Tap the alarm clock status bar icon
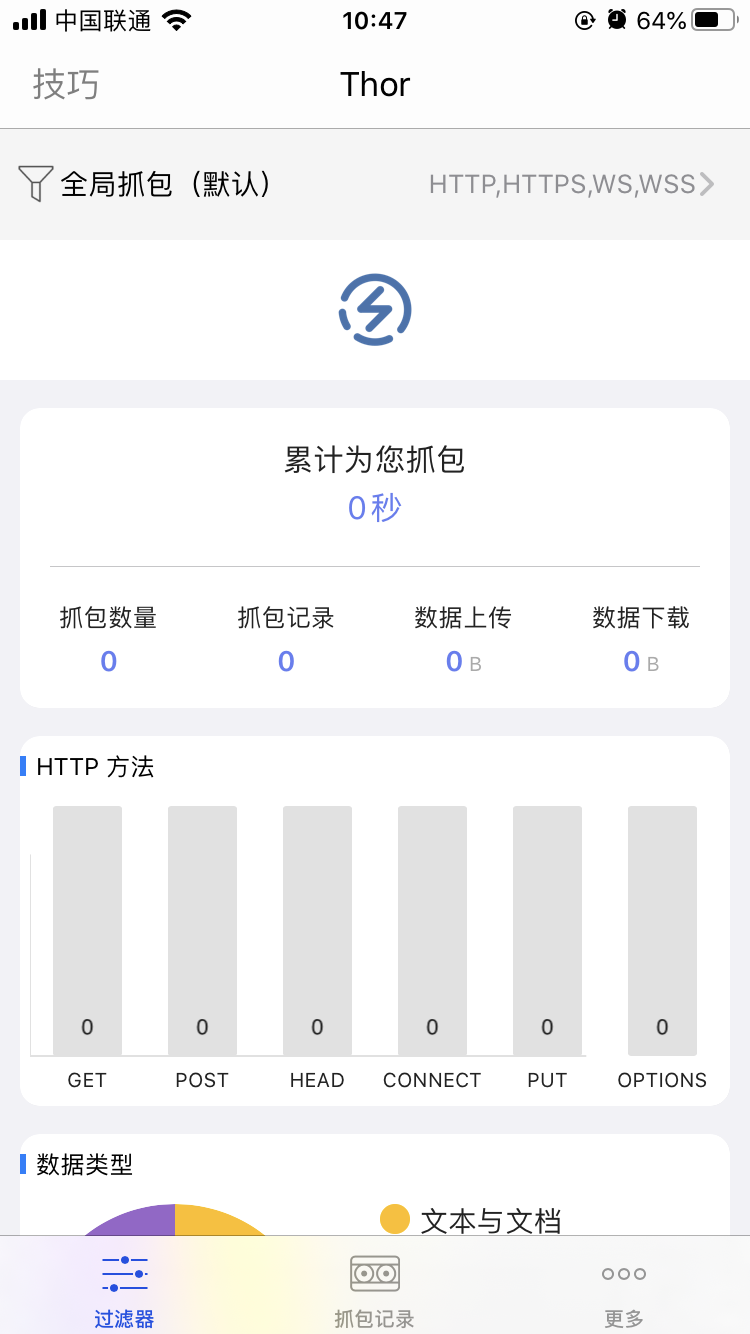Screen dimensions: 750x1334 617,18
